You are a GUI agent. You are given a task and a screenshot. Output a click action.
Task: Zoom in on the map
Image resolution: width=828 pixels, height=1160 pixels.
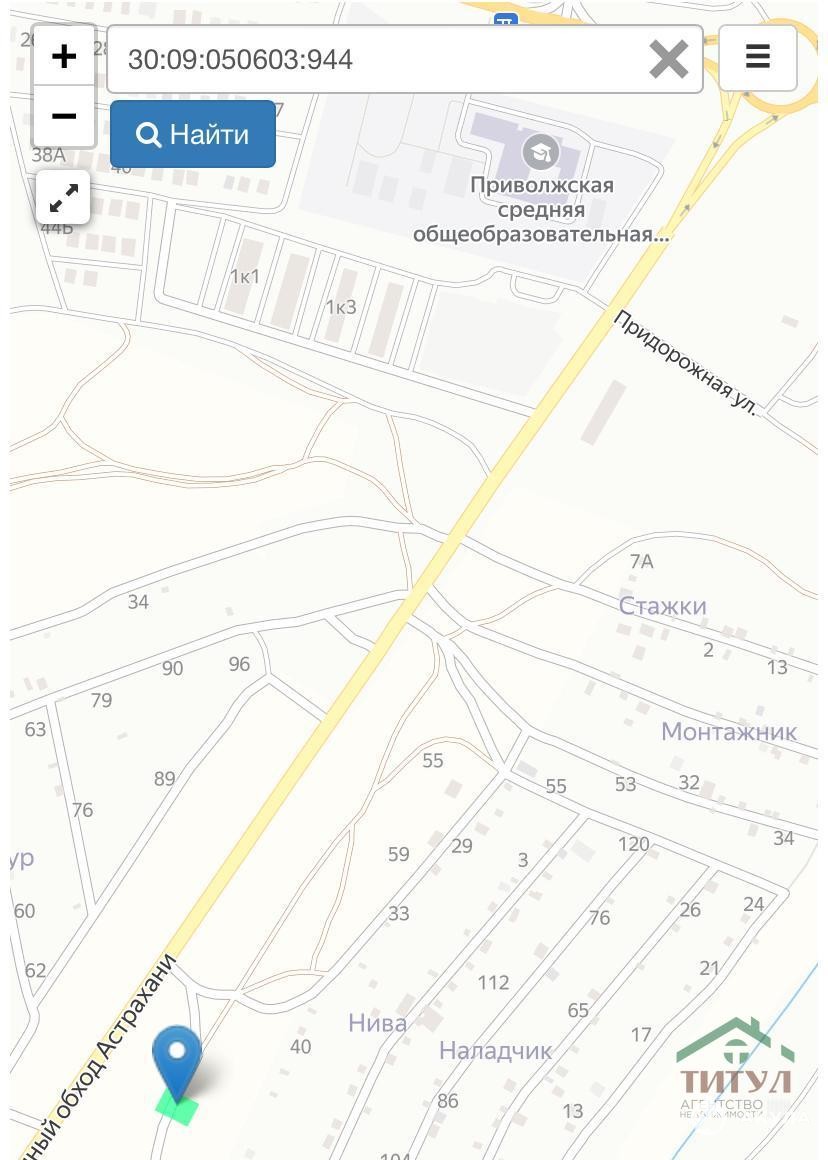click(x=64, y=57)
